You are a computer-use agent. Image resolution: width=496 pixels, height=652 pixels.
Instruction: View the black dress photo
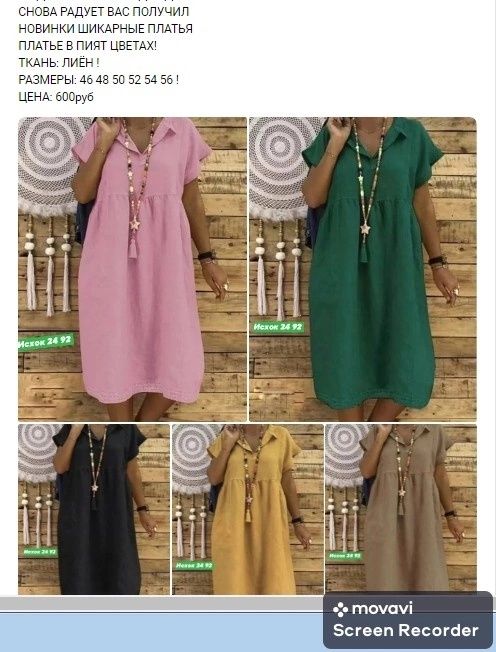coord(94,509)
